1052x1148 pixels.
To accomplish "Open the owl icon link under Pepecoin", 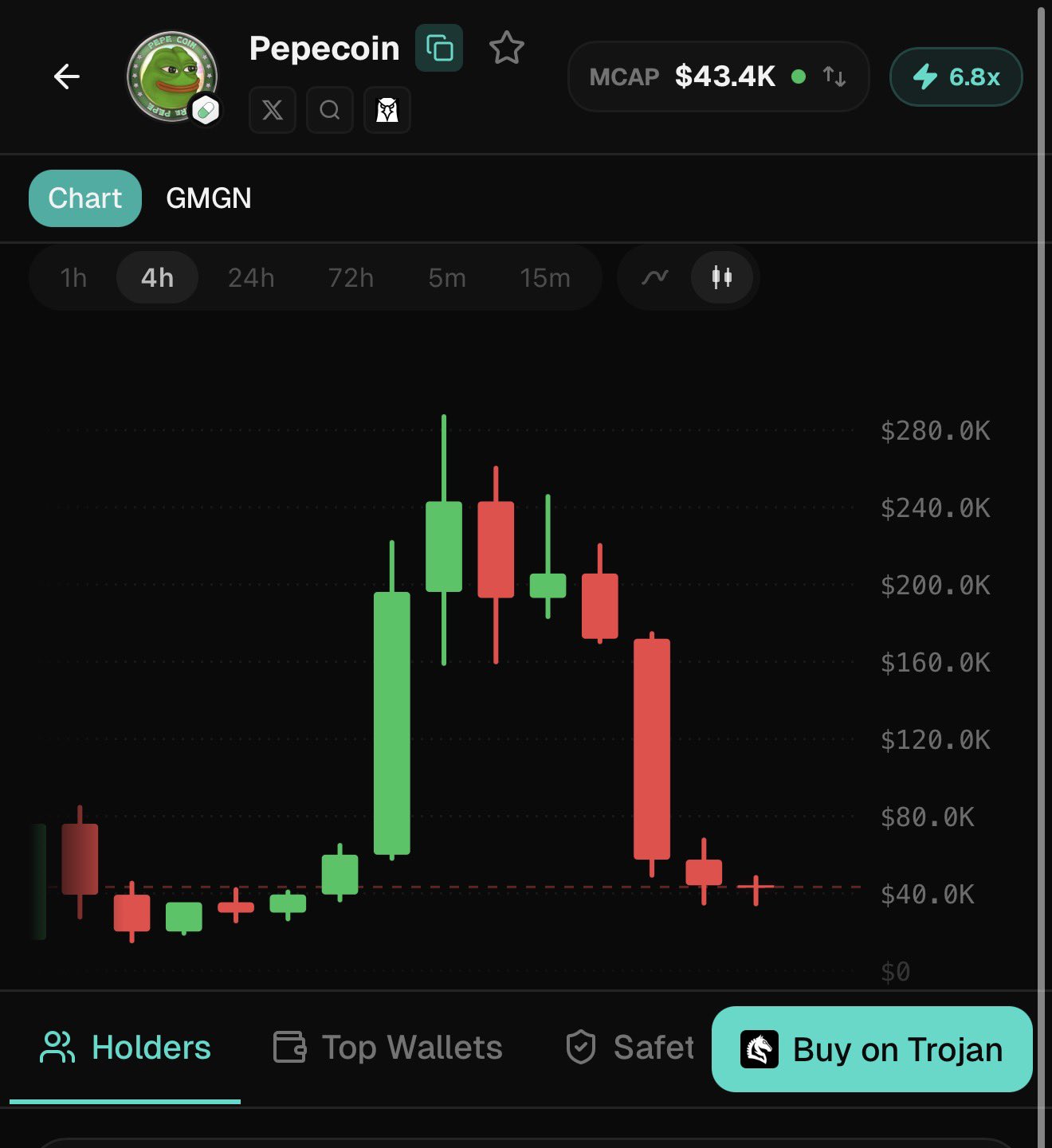I will point(387,110).
